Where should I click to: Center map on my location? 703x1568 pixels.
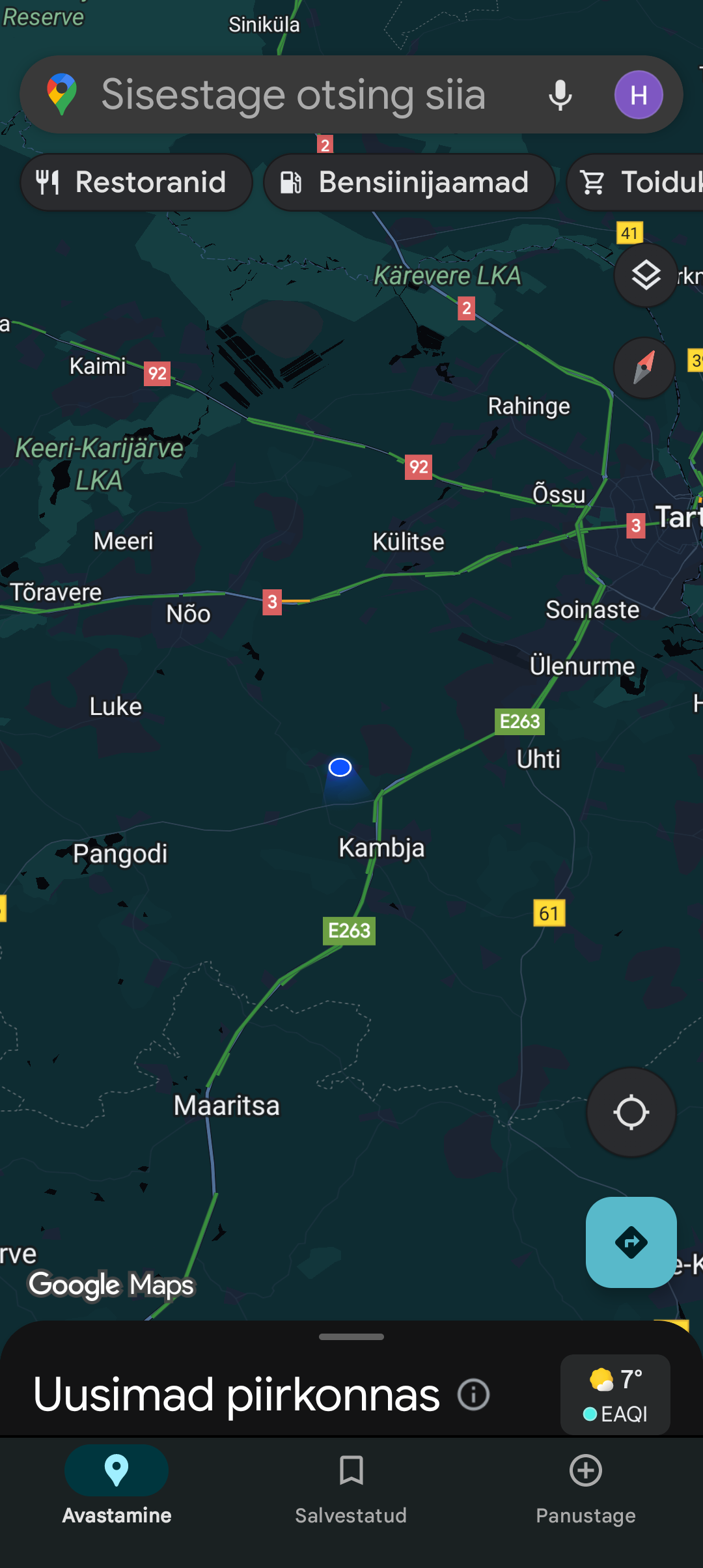pos(631,1112)
